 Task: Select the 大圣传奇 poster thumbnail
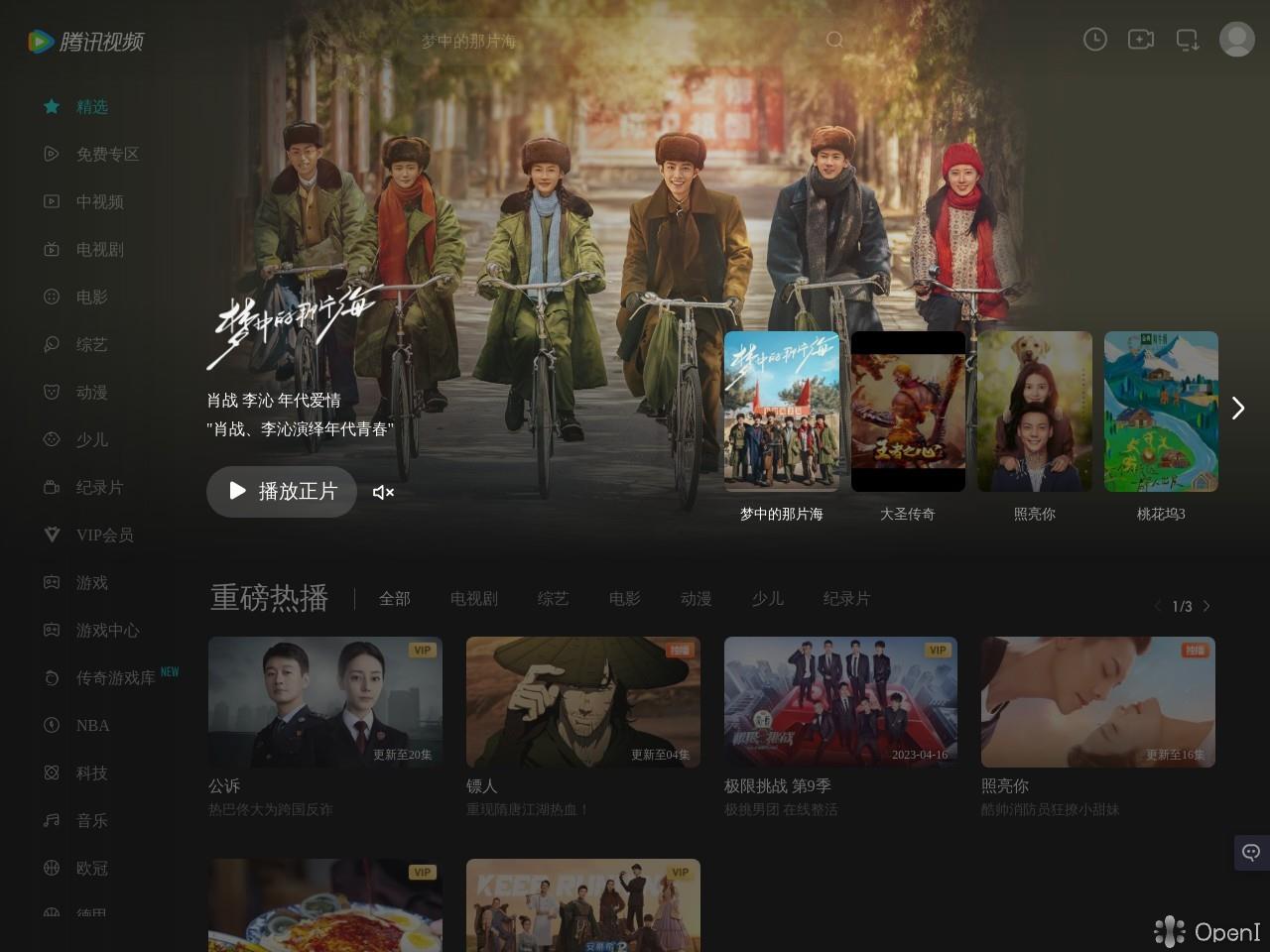(908, 412)
